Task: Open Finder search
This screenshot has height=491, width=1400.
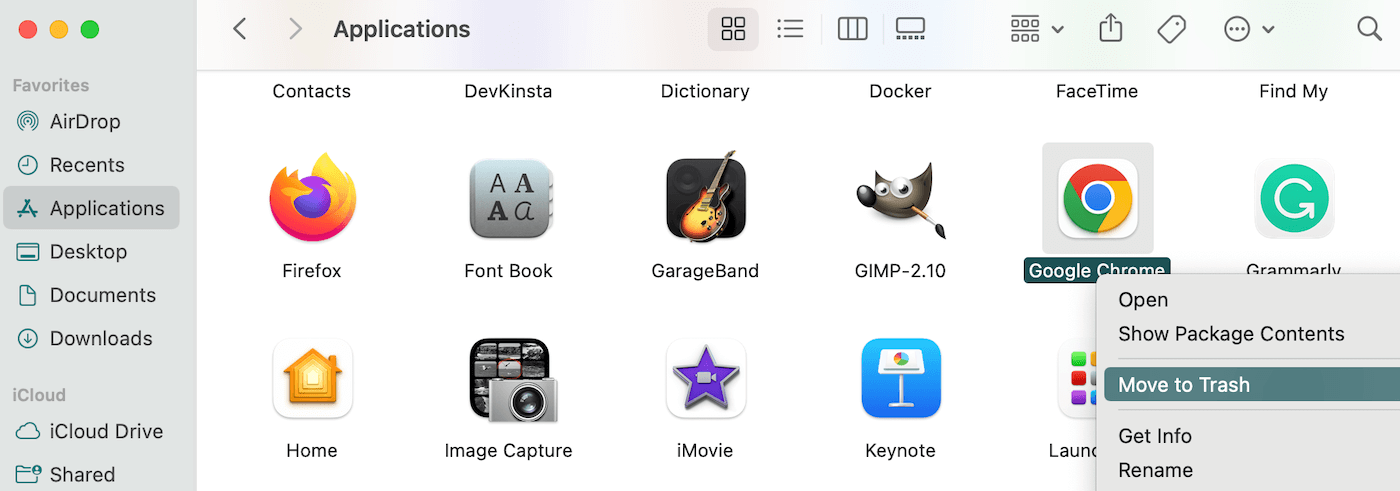Action: click(1369, 29)
